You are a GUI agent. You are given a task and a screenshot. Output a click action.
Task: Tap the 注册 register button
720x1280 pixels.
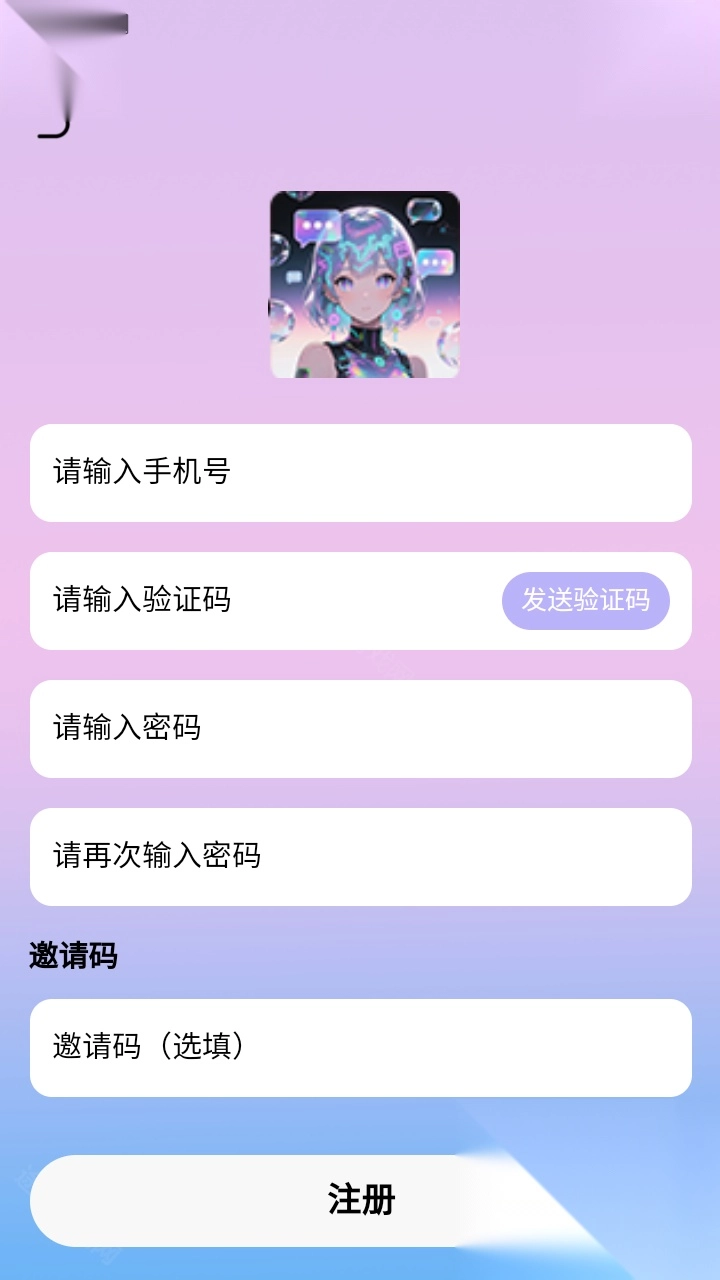[360, 1200]
